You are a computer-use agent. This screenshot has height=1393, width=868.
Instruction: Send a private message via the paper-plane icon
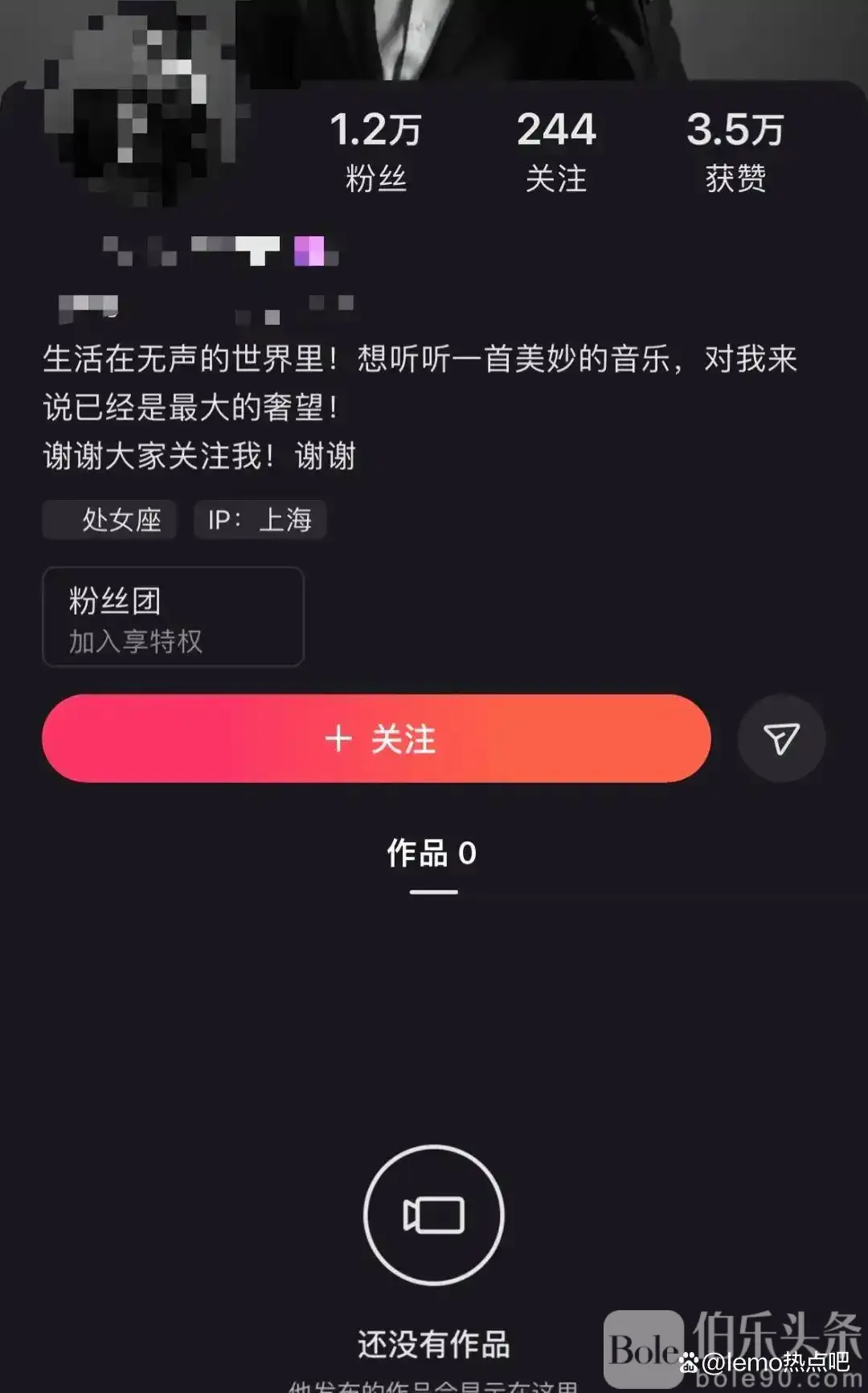pos(781,739)
